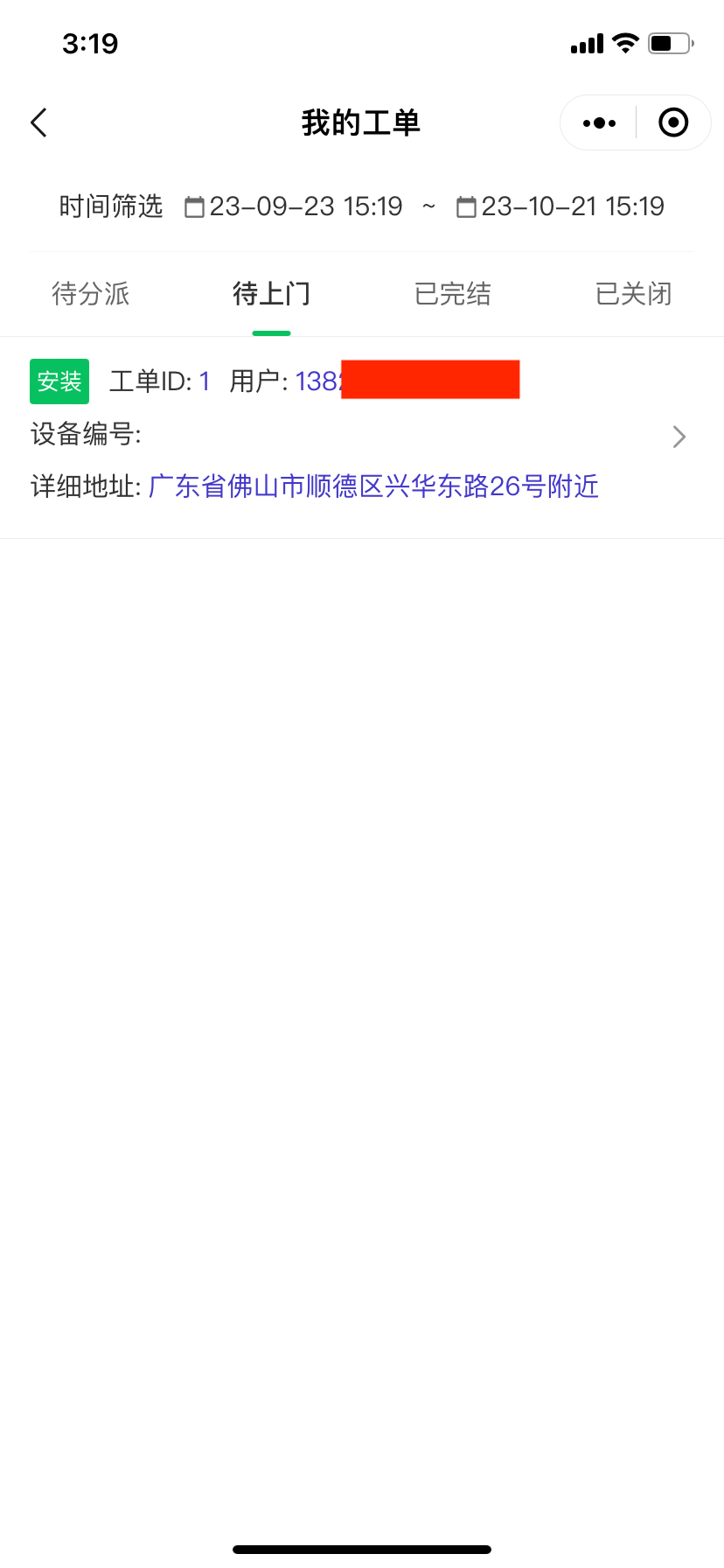This screenshot has width=724, height=1568.
Task: Pick the end date 23-10-21 15:19
Action: point(560,207)
